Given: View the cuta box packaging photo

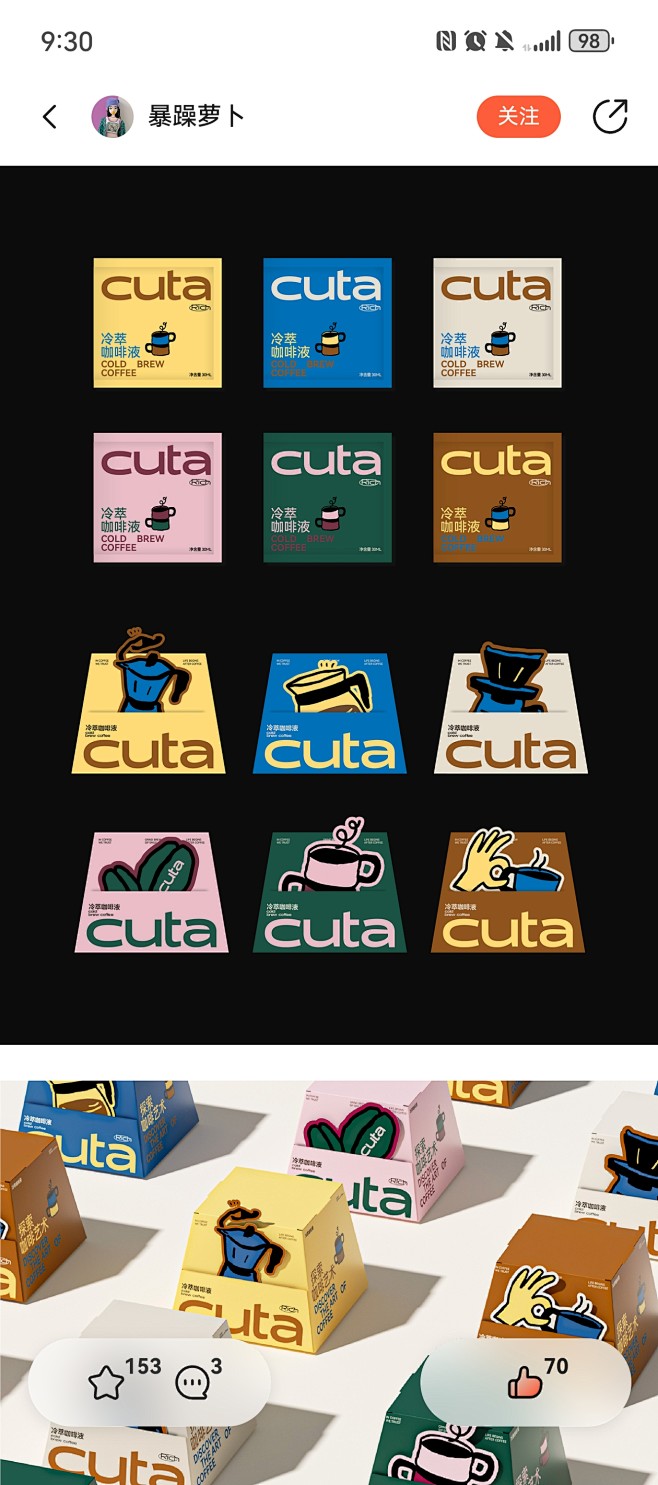Looking at the screenshot, I should (x=328, y=1220).
